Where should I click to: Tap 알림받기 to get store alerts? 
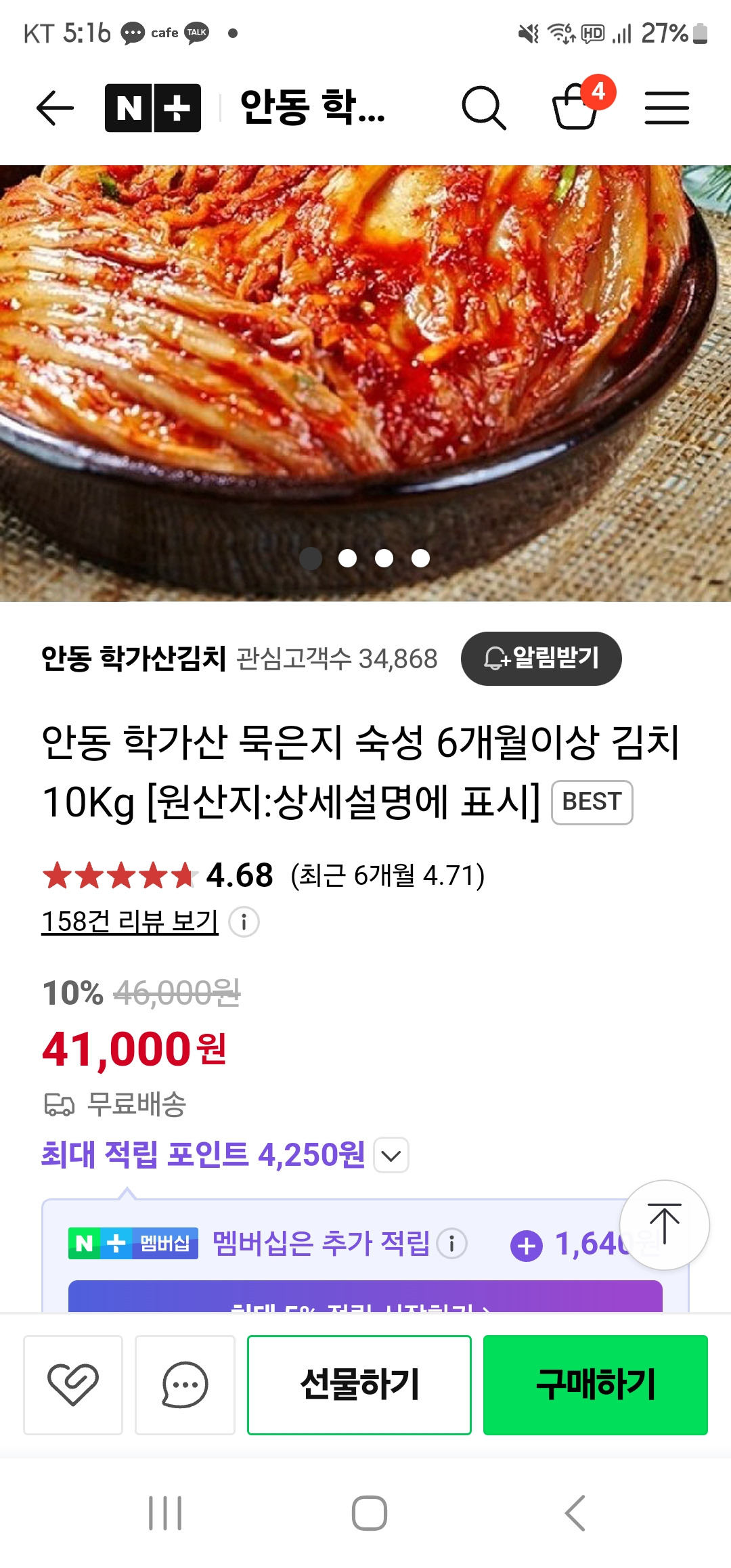pos(541,659)
